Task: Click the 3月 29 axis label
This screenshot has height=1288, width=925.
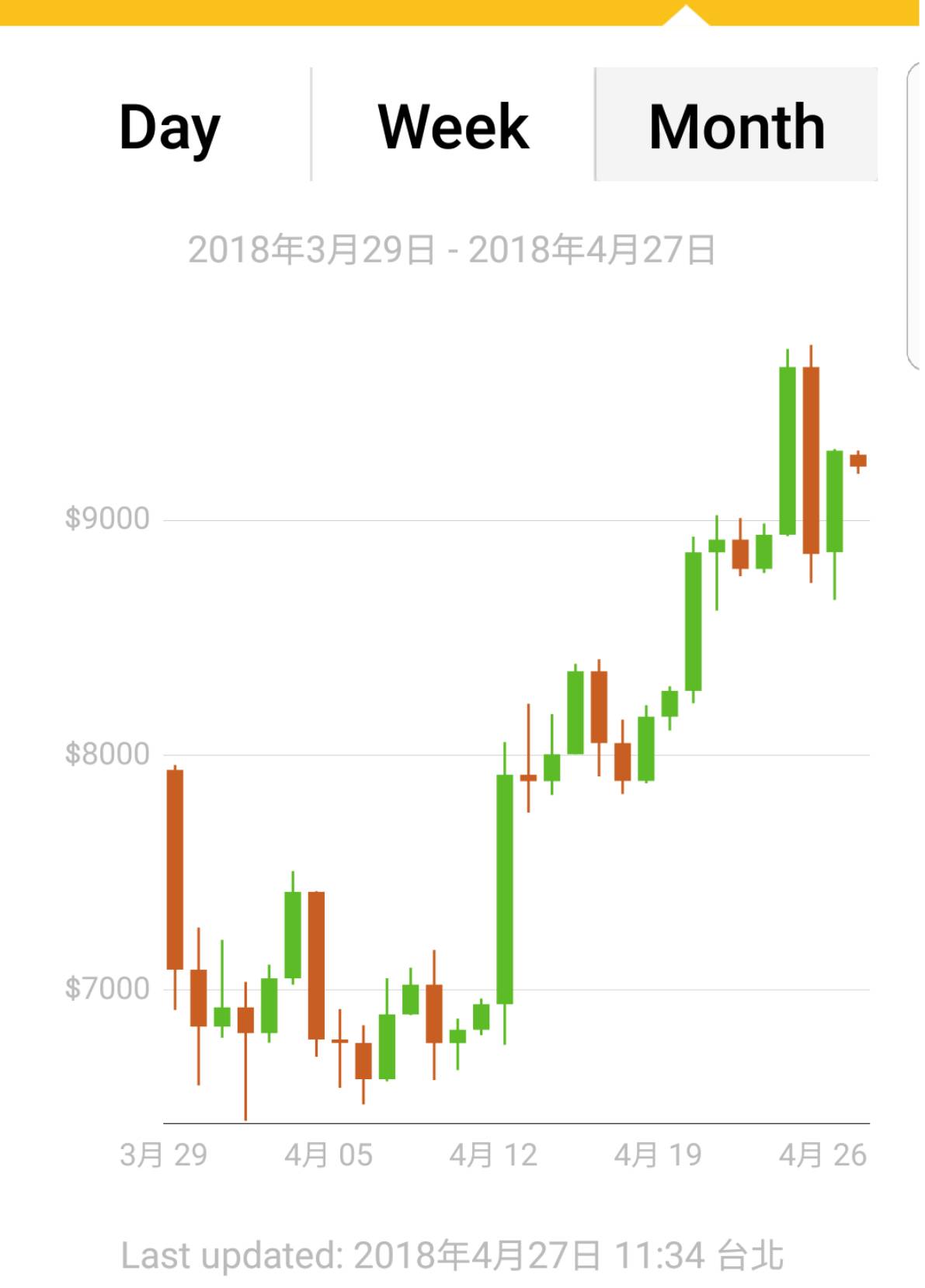Action: (166, 1156)
